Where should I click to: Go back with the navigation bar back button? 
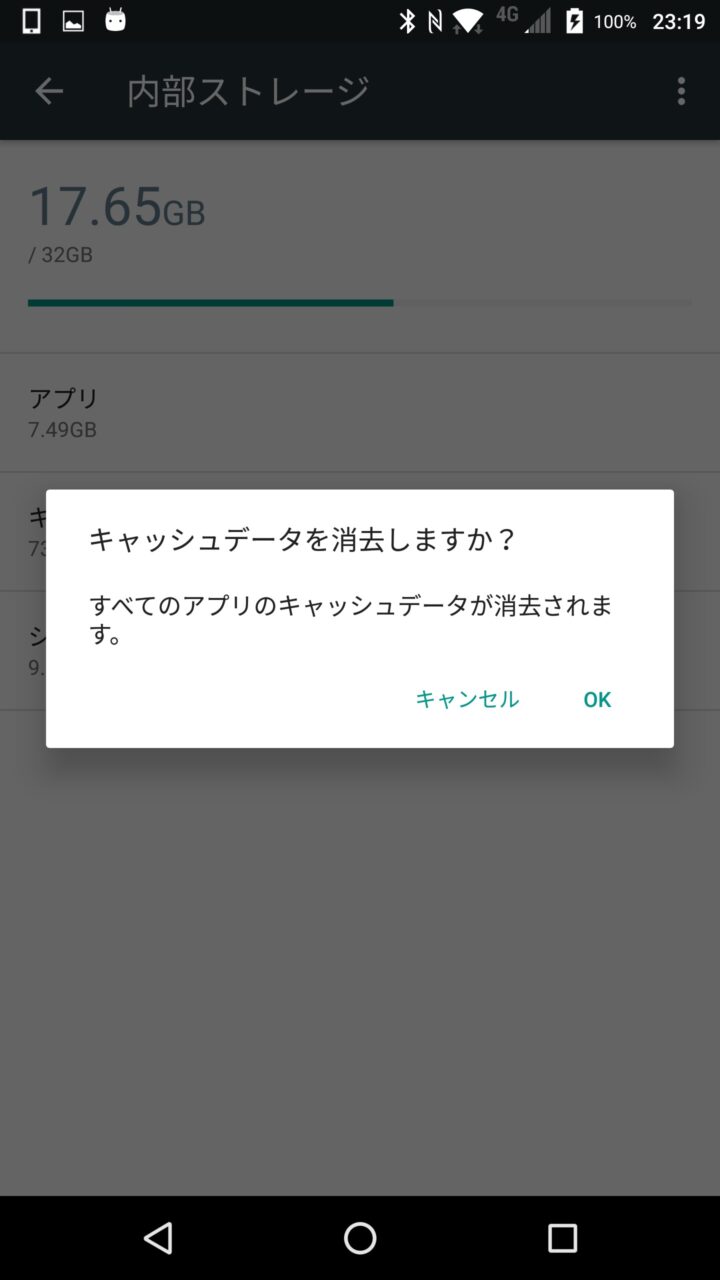(158, 1238)
